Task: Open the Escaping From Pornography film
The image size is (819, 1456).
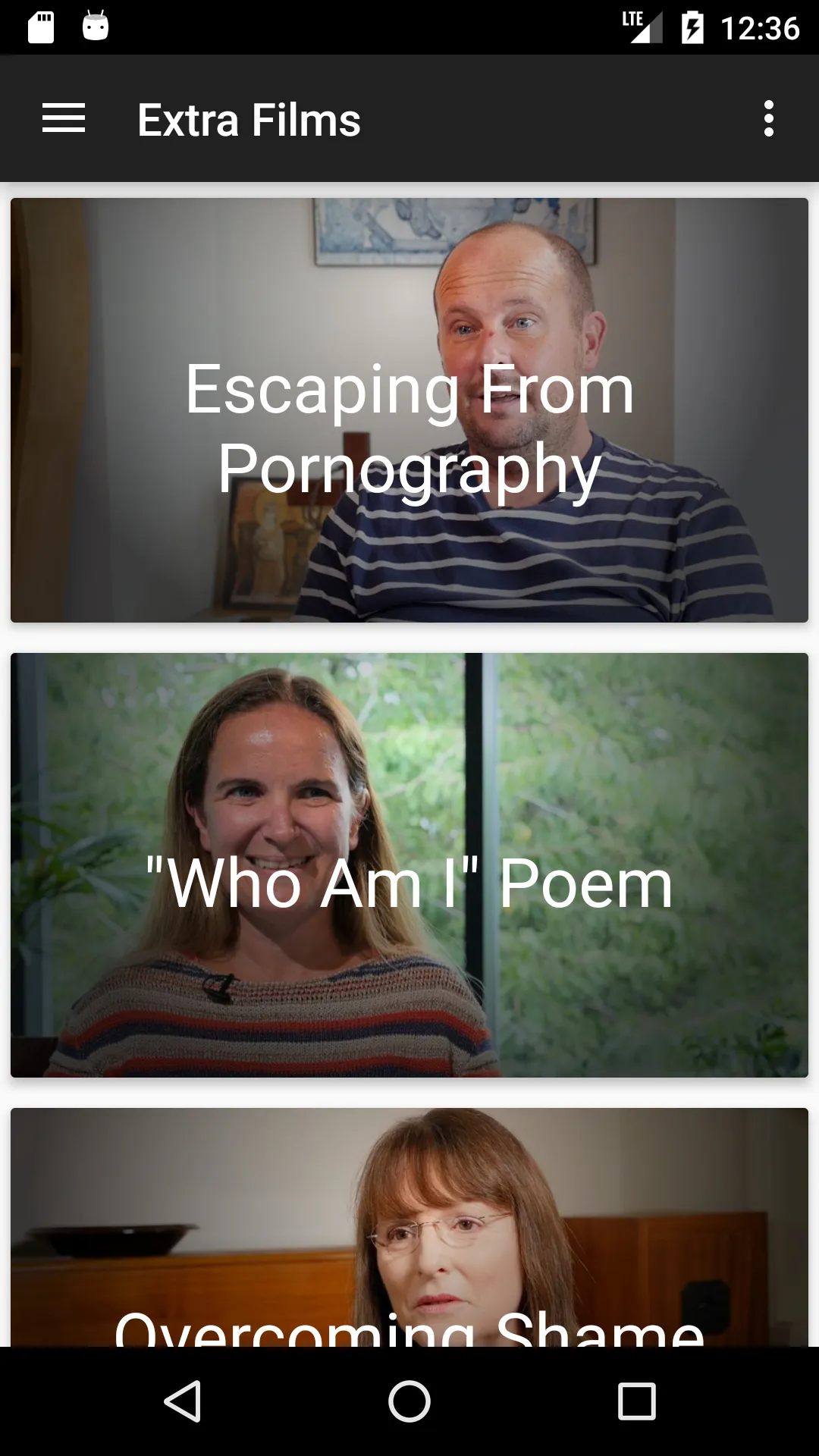Action: tap(409, 410)
